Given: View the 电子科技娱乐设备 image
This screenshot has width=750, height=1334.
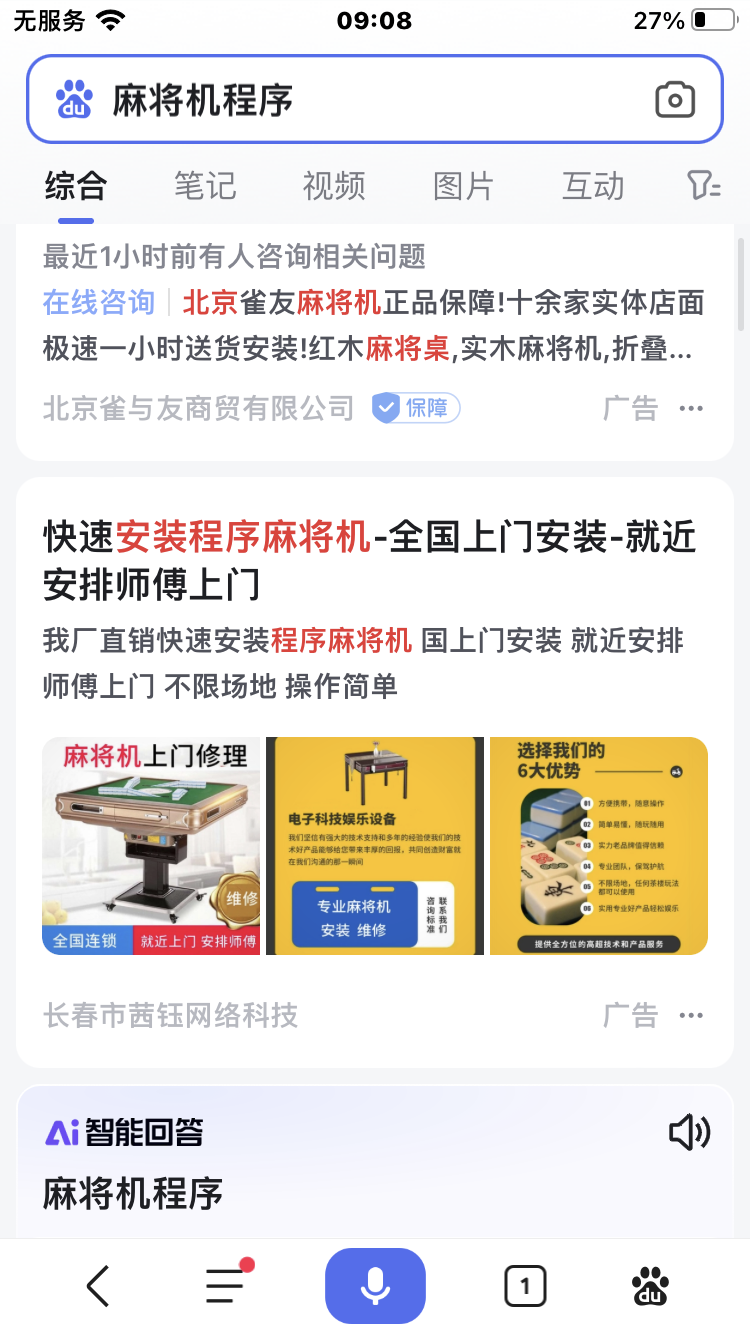Looking at the screenshot, I should pos(375,846).
